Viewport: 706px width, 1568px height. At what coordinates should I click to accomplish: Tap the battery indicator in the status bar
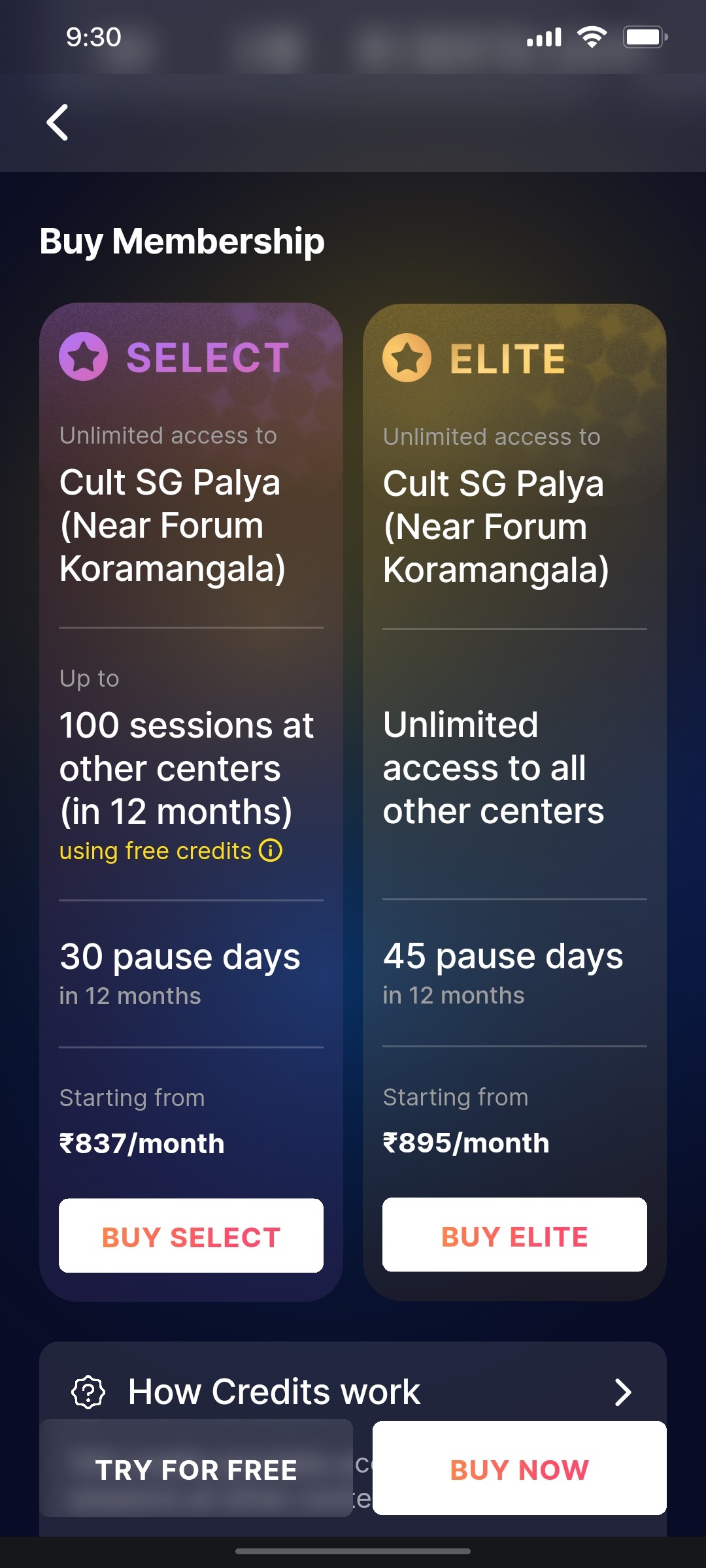tap(646, 37)
